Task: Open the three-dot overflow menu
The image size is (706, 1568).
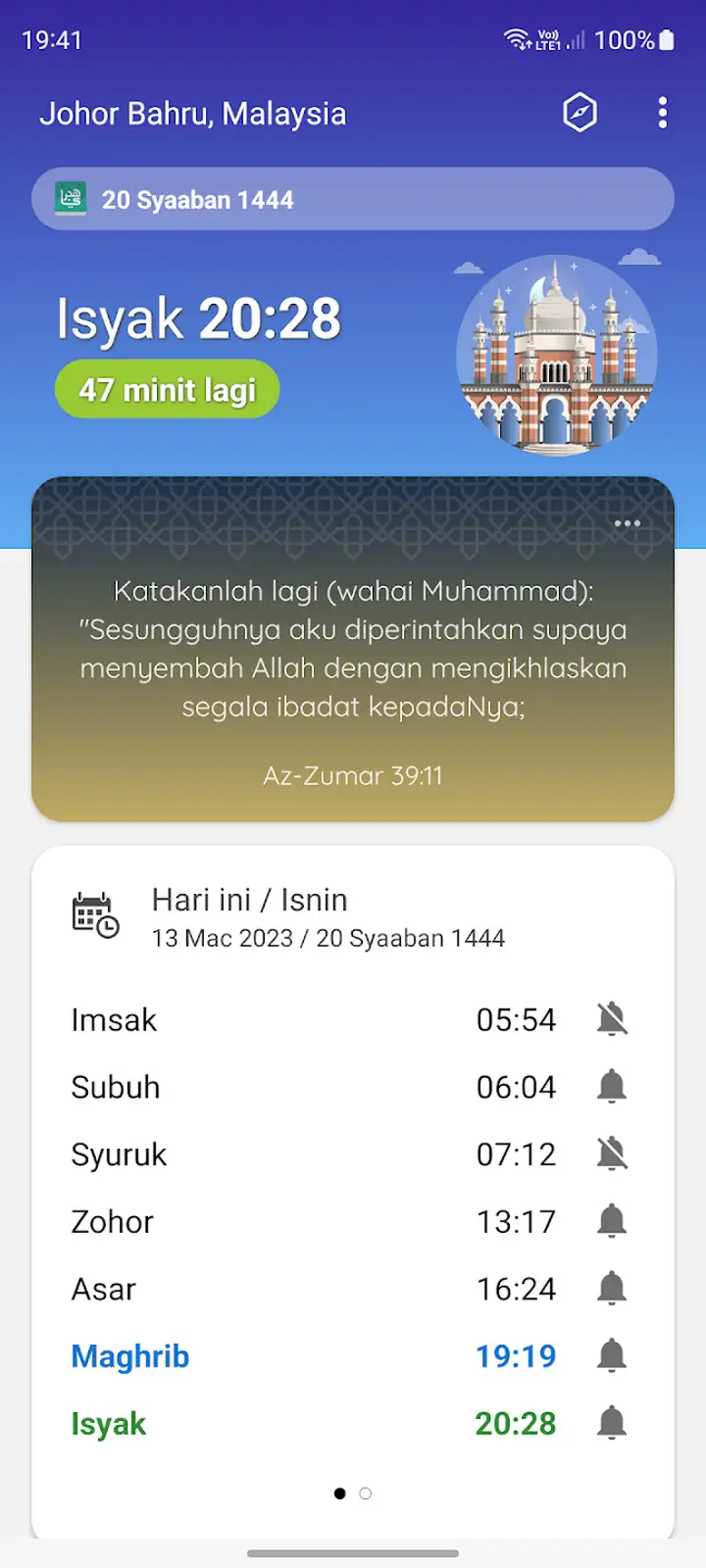Action: pyautogui.click(x=663, y=113)
